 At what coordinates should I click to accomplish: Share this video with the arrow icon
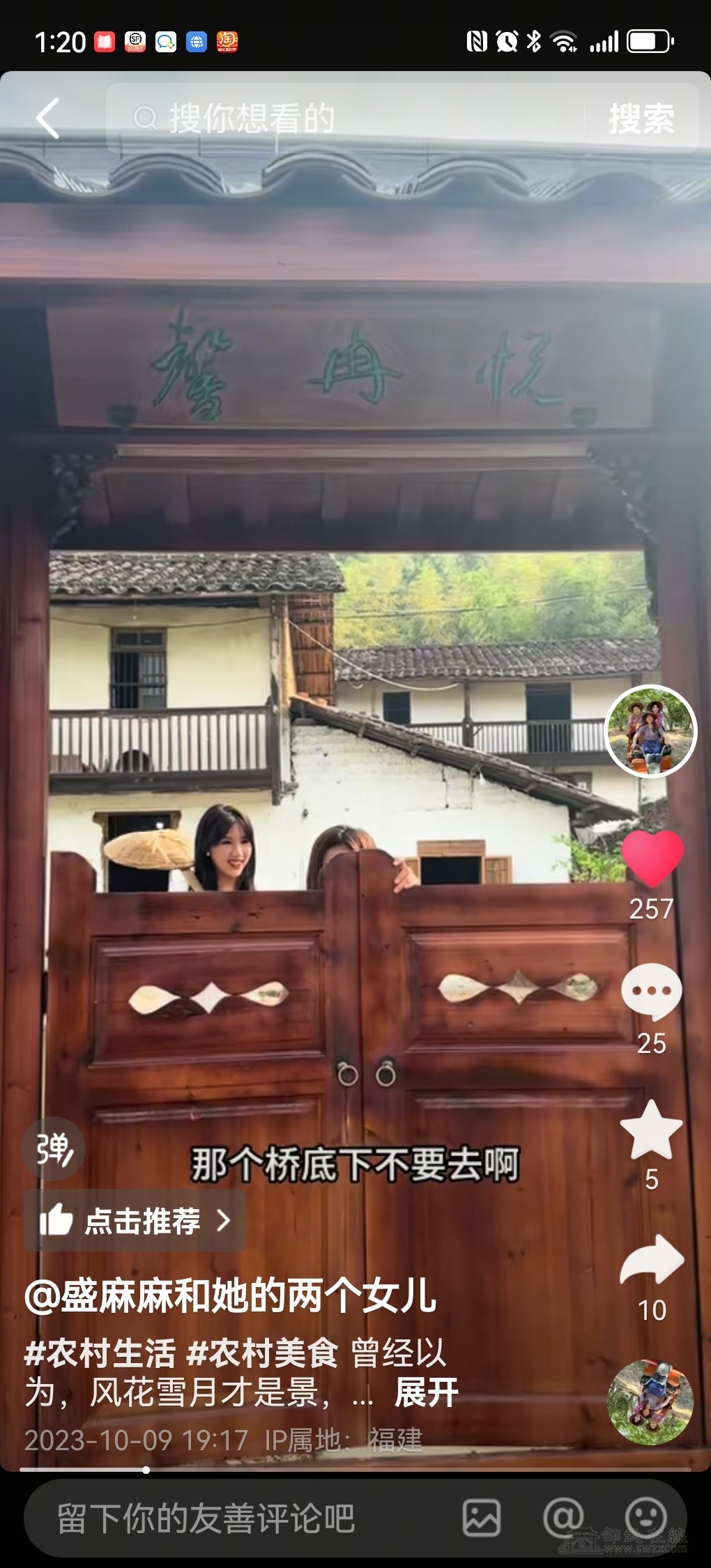click(652, 1261)
